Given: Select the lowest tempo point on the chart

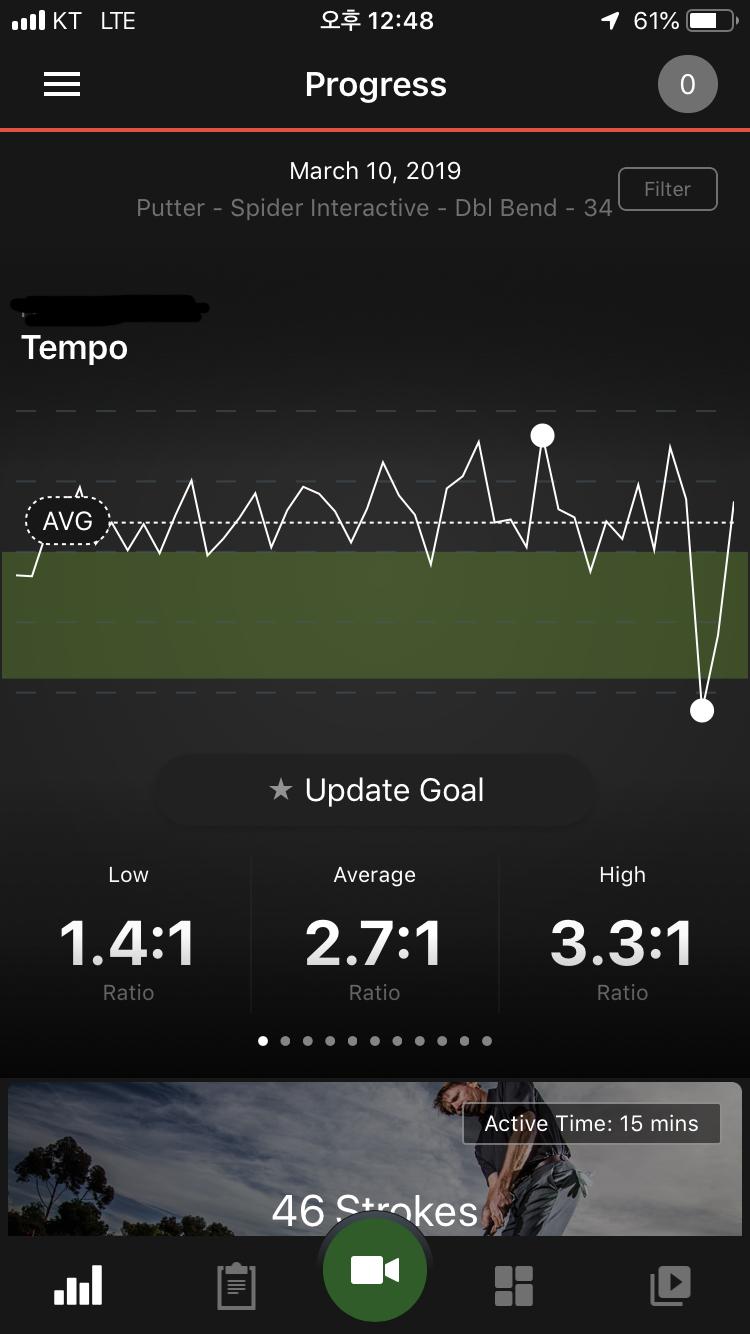Looking at the screenshot, I should click(702, 710).
